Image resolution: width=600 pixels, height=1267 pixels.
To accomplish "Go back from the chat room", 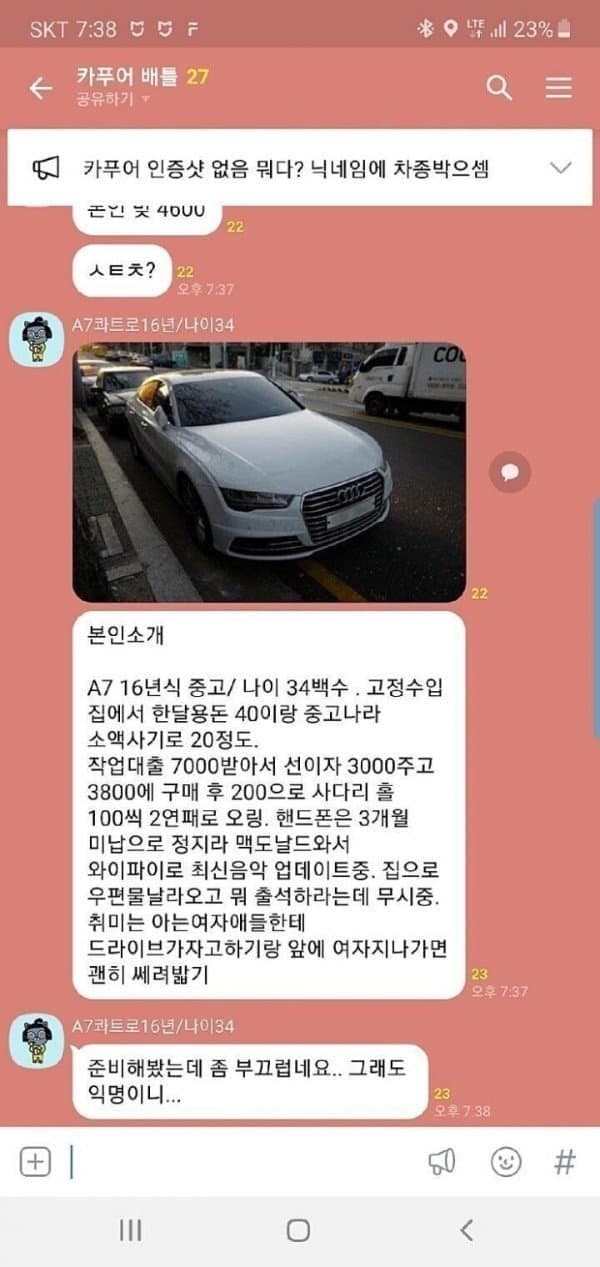I will coord(41,88).
